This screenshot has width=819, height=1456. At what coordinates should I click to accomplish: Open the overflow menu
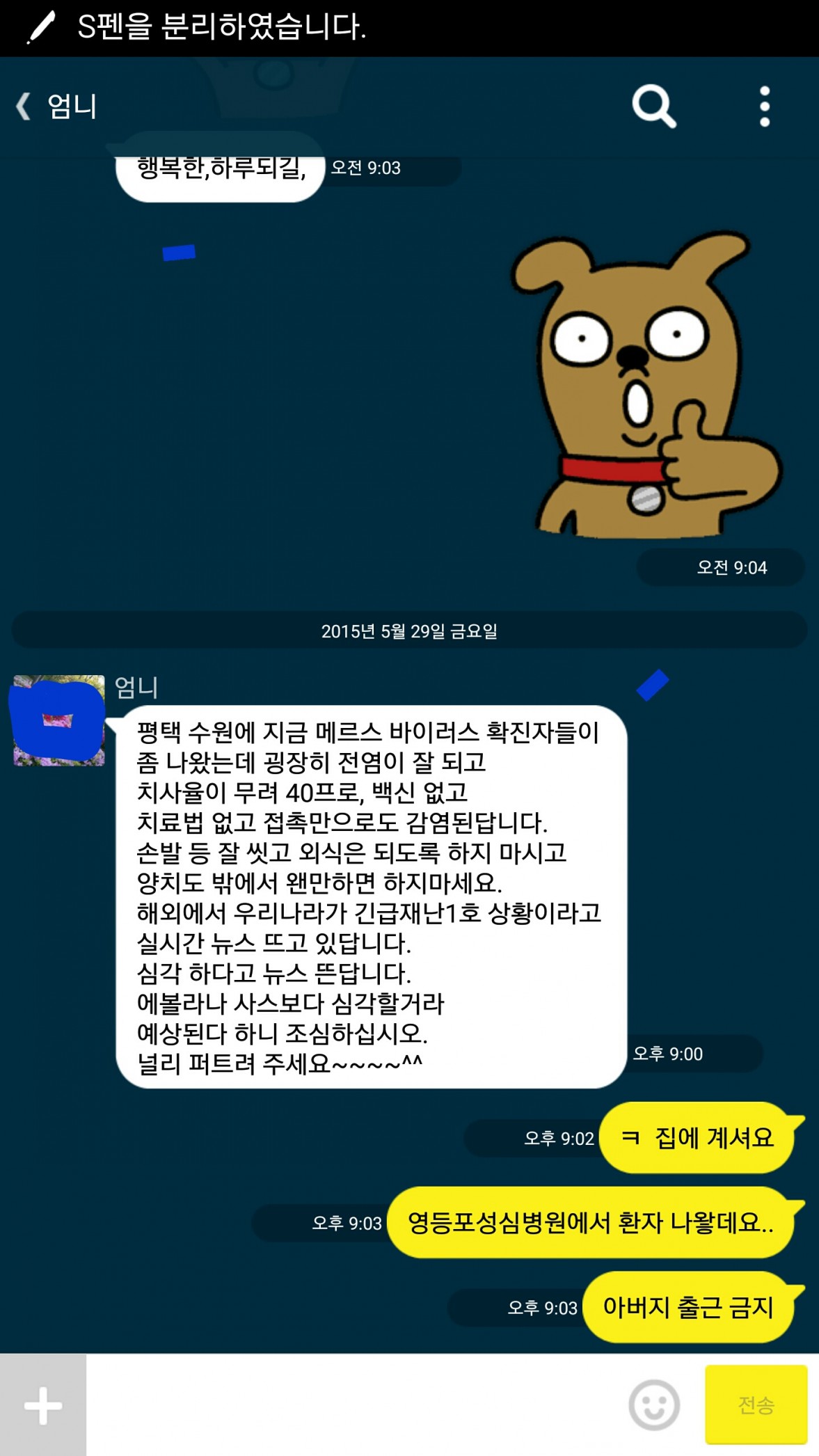pos(764,106)
